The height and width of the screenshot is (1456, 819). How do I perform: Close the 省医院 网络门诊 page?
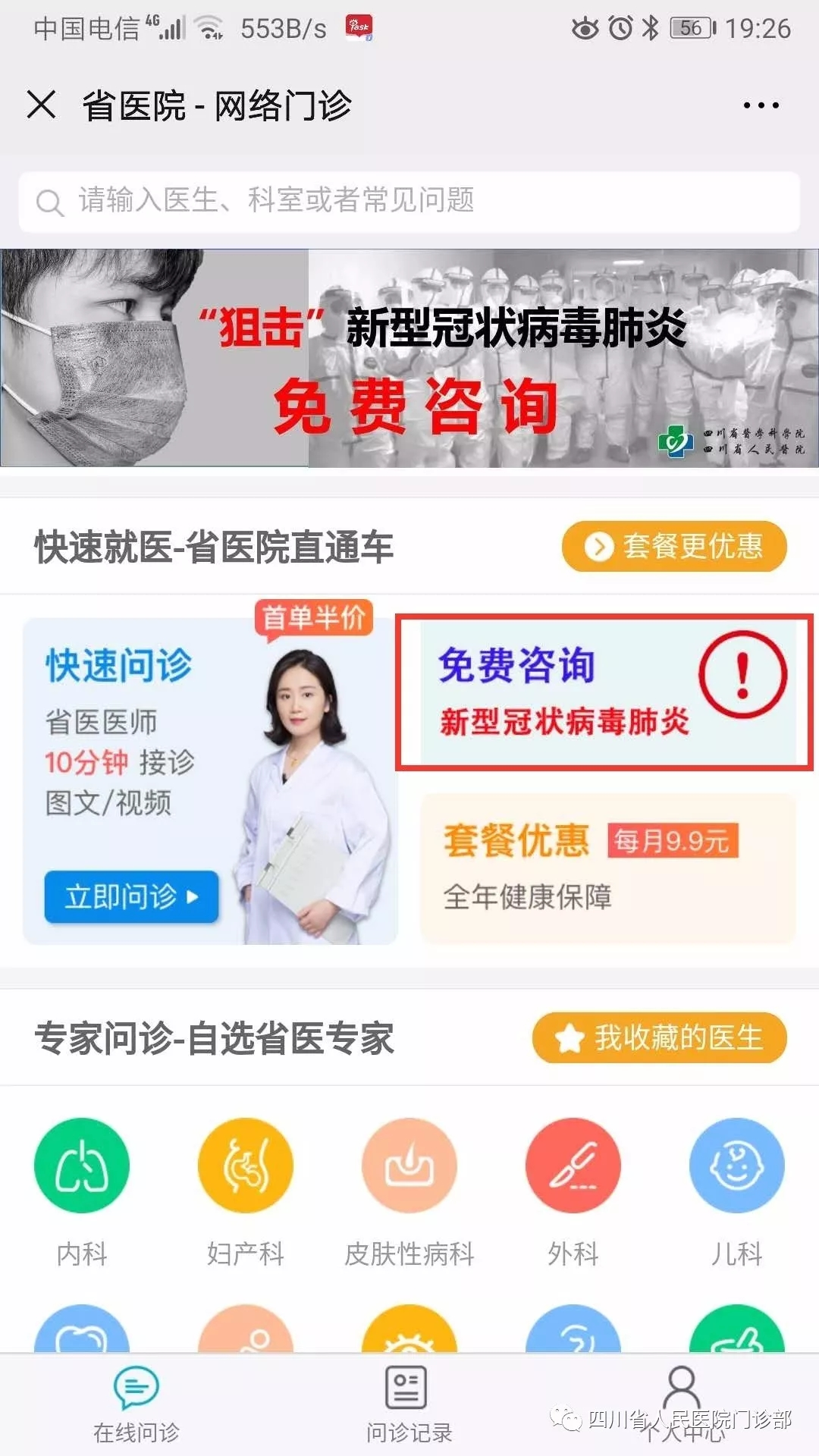(x=41, y=105)
